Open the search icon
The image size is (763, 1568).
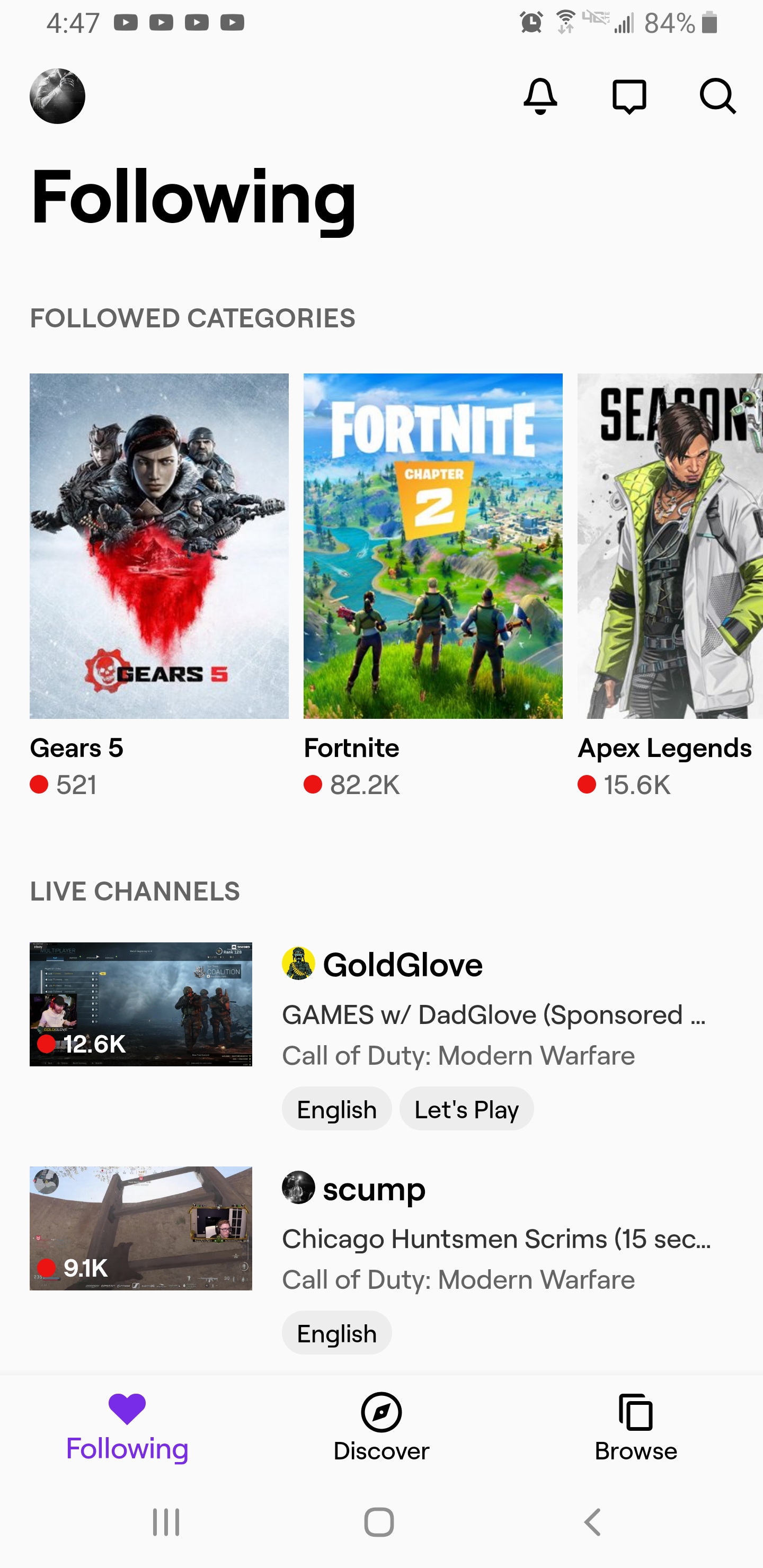coord(717,96)
